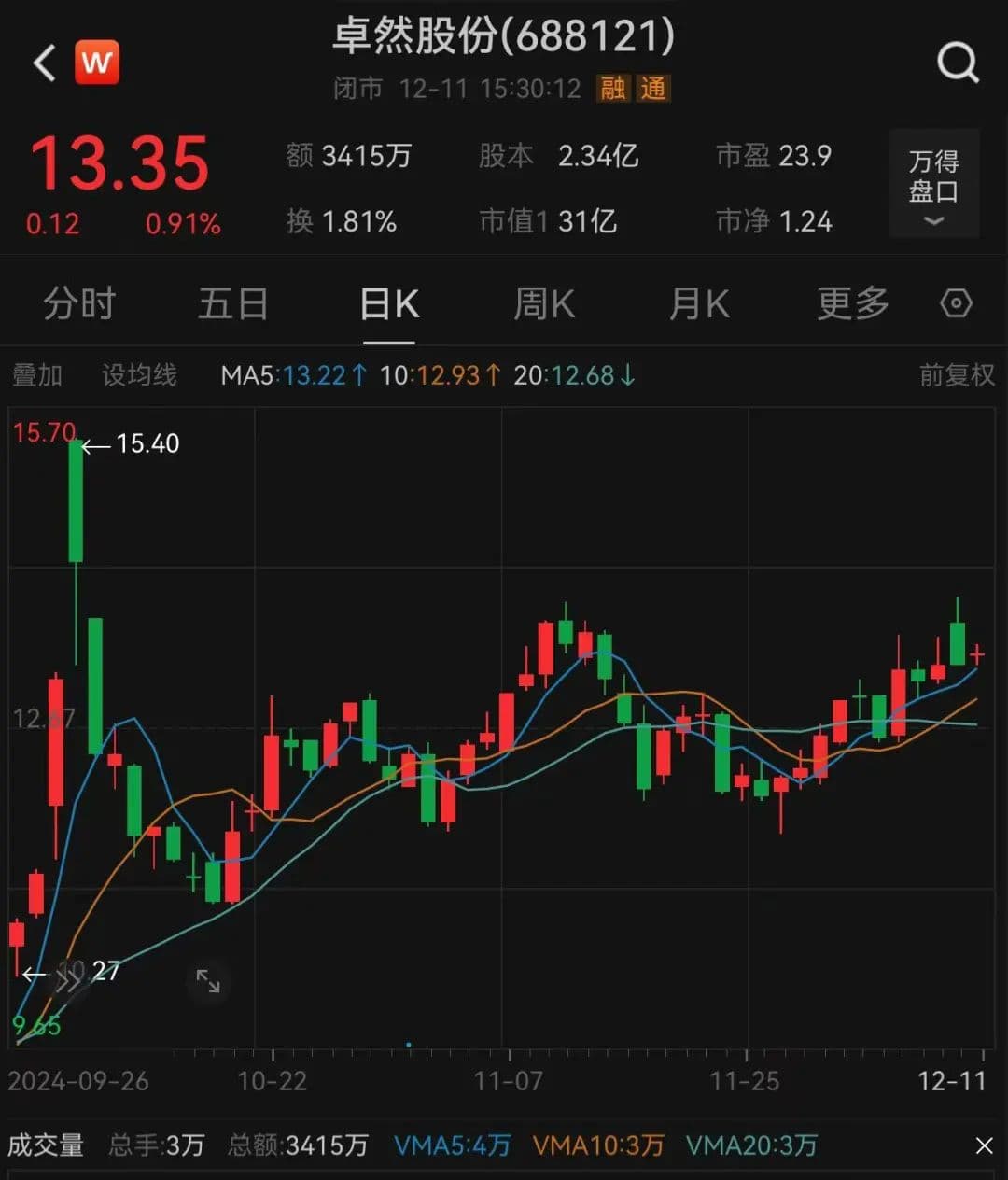Open the stock search icon
This screenshot has height=1180, width=1008.
tap(957, 63)
